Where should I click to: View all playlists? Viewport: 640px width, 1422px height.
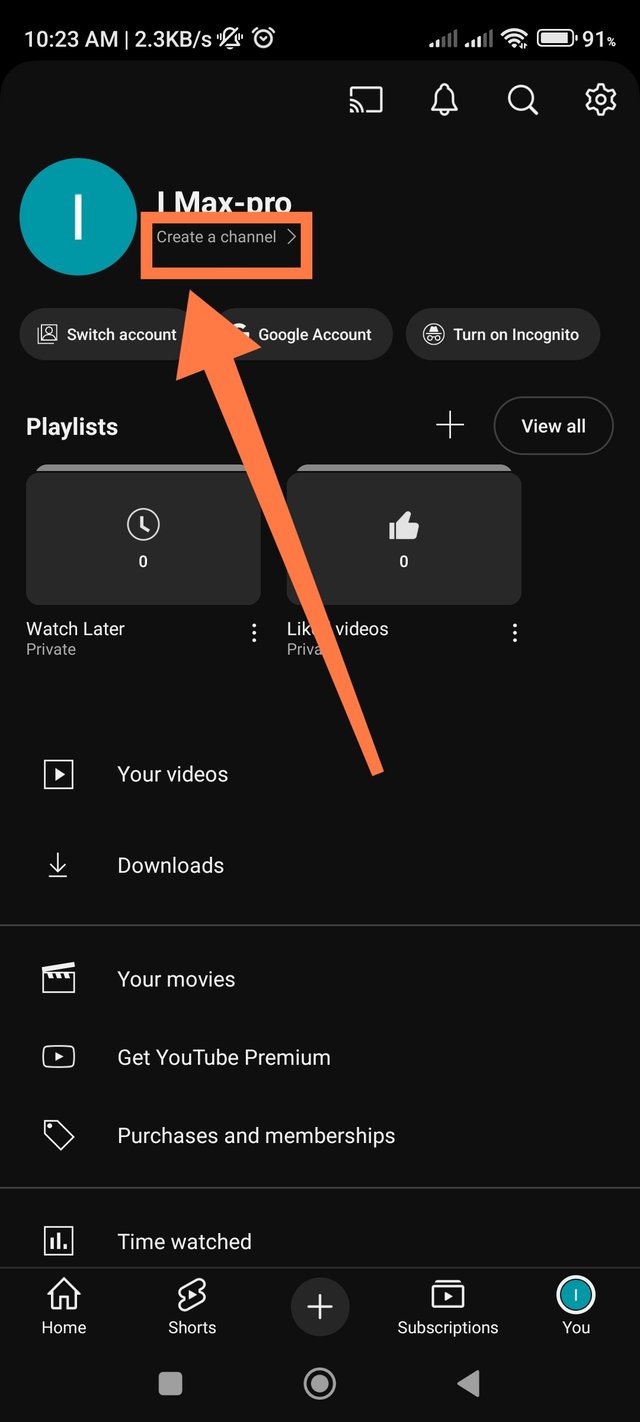553,426
